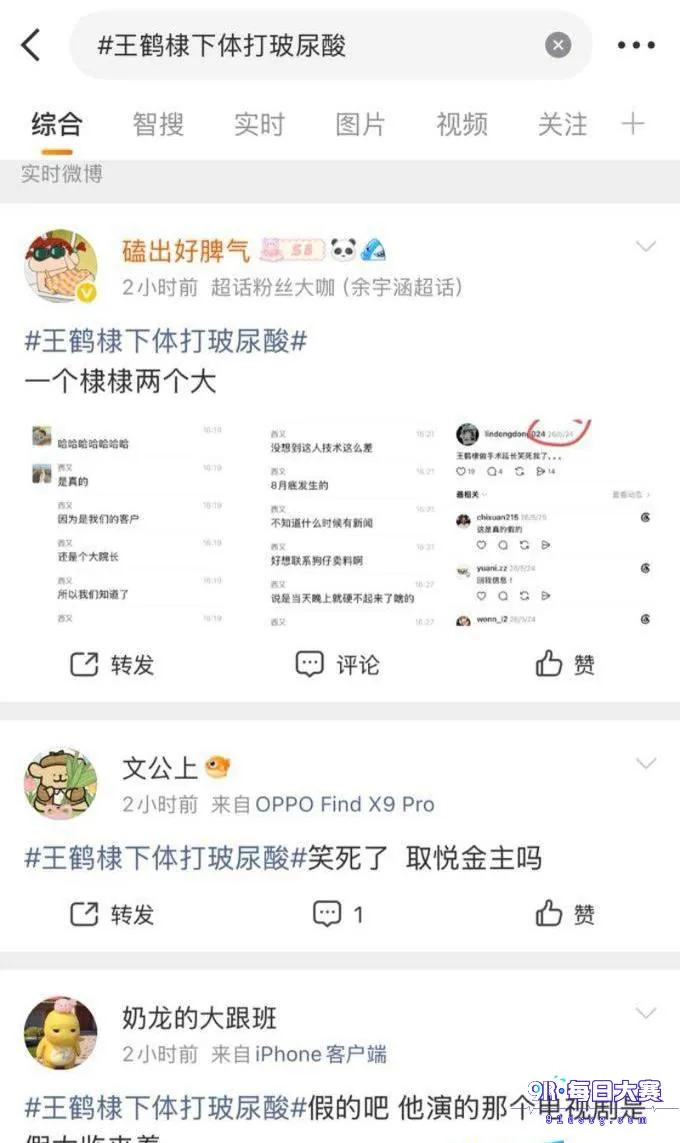Image resolution: width=680 pixels, height=1143 pixels.
Task: Switch to the 智搜 tab
Action: click(x=158, y=124)
